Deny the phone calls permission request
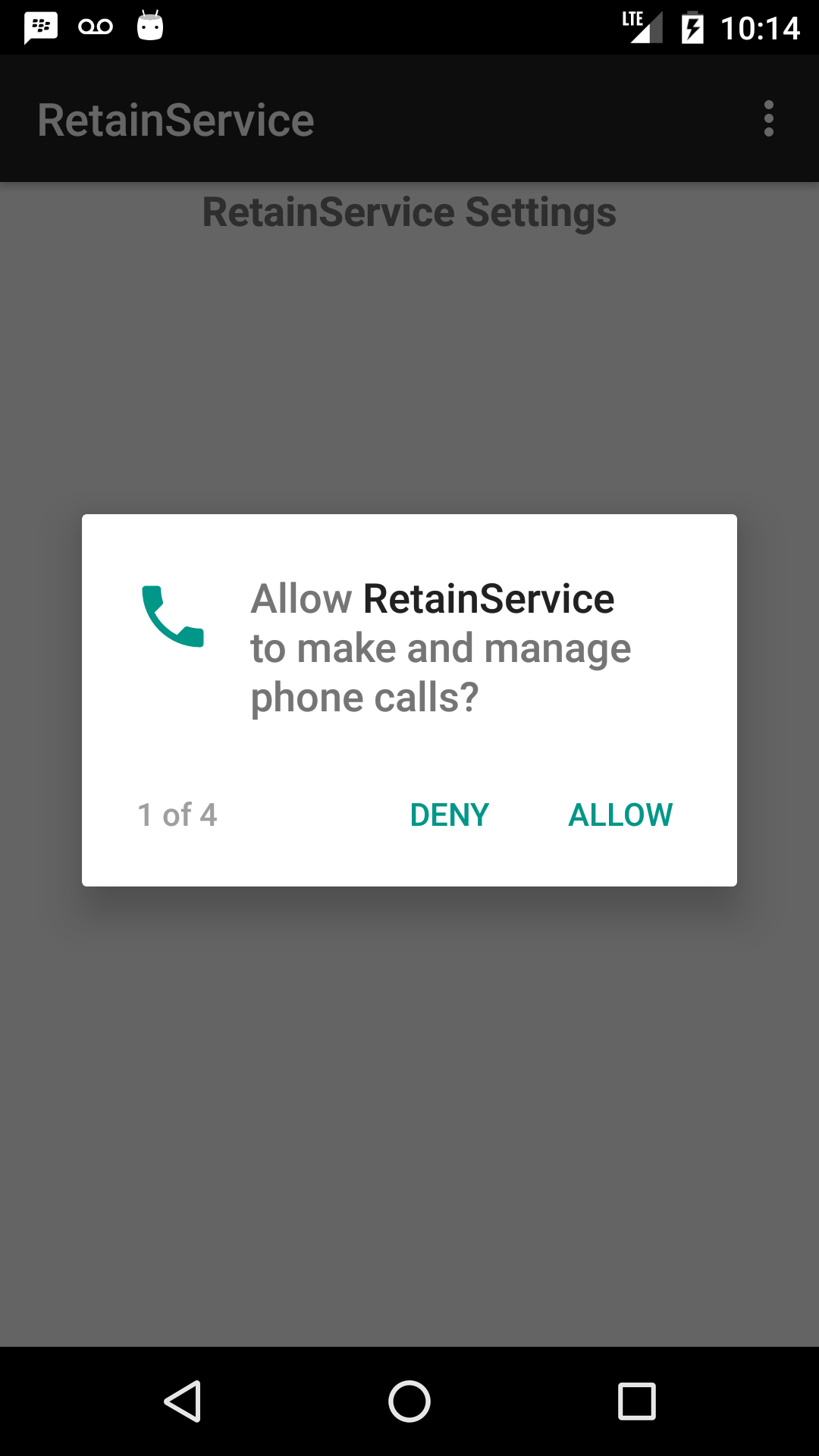Viewport: 819px width, 1456px height. [449, 815]
